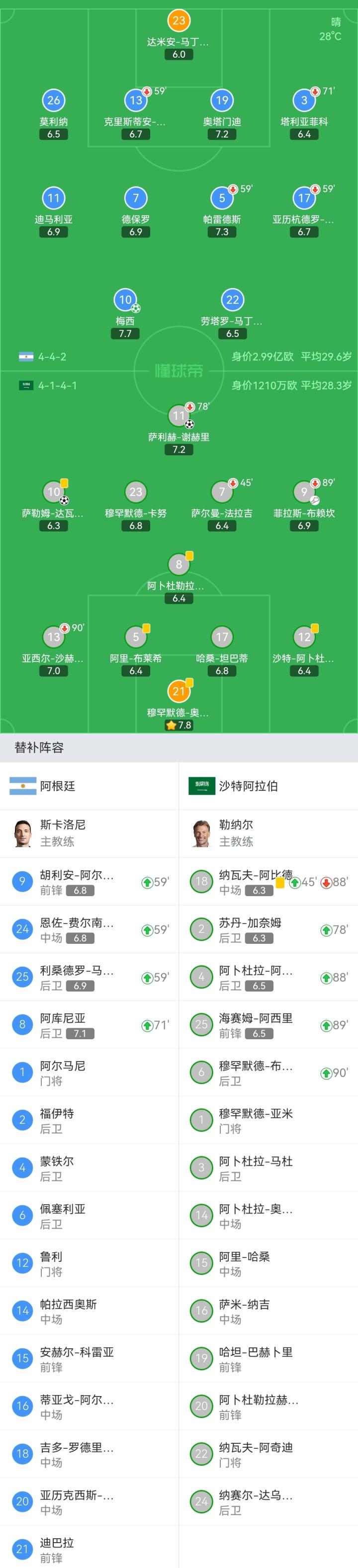The width and height of the screenshot is (358, 1568).
Task: View substitute 阿库尼亚 details
Action: (89, 1025)
